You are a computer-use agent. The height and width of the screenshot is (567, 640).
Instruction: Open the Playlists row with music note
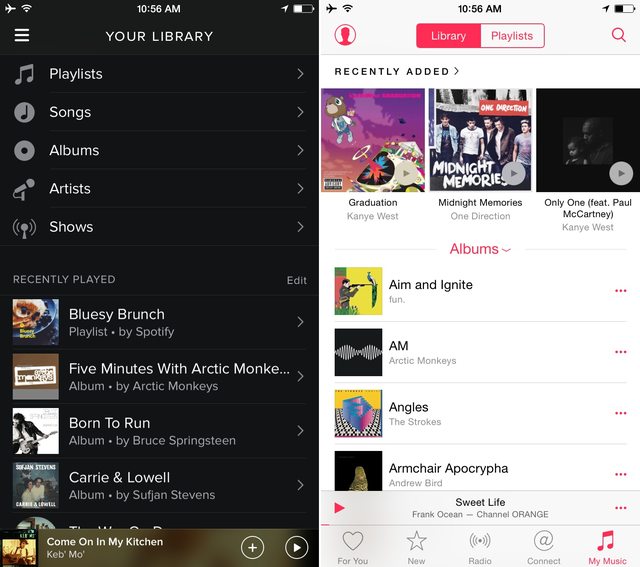pyautogui.click(x=160, y=74)
